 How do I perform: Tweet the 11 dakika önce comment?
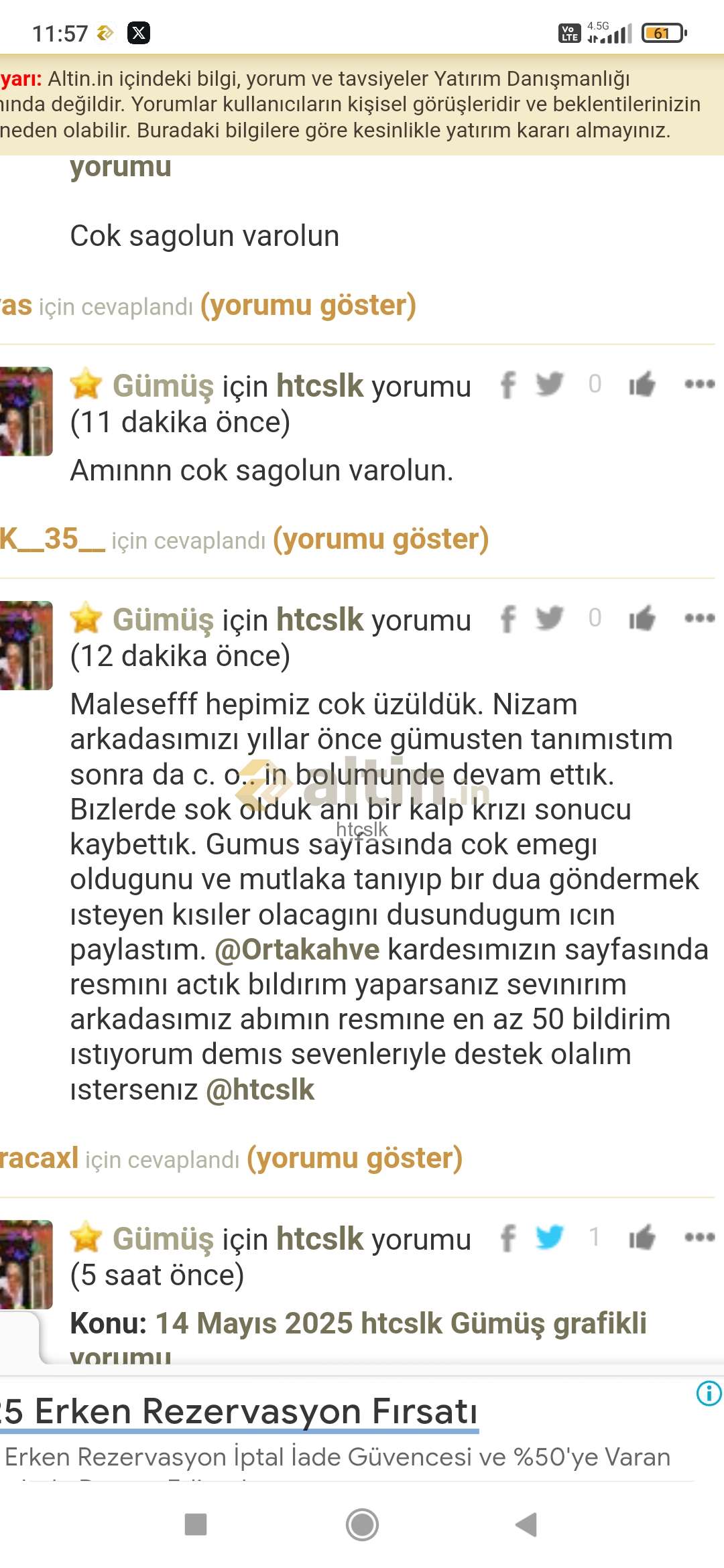tap(550, 384)
